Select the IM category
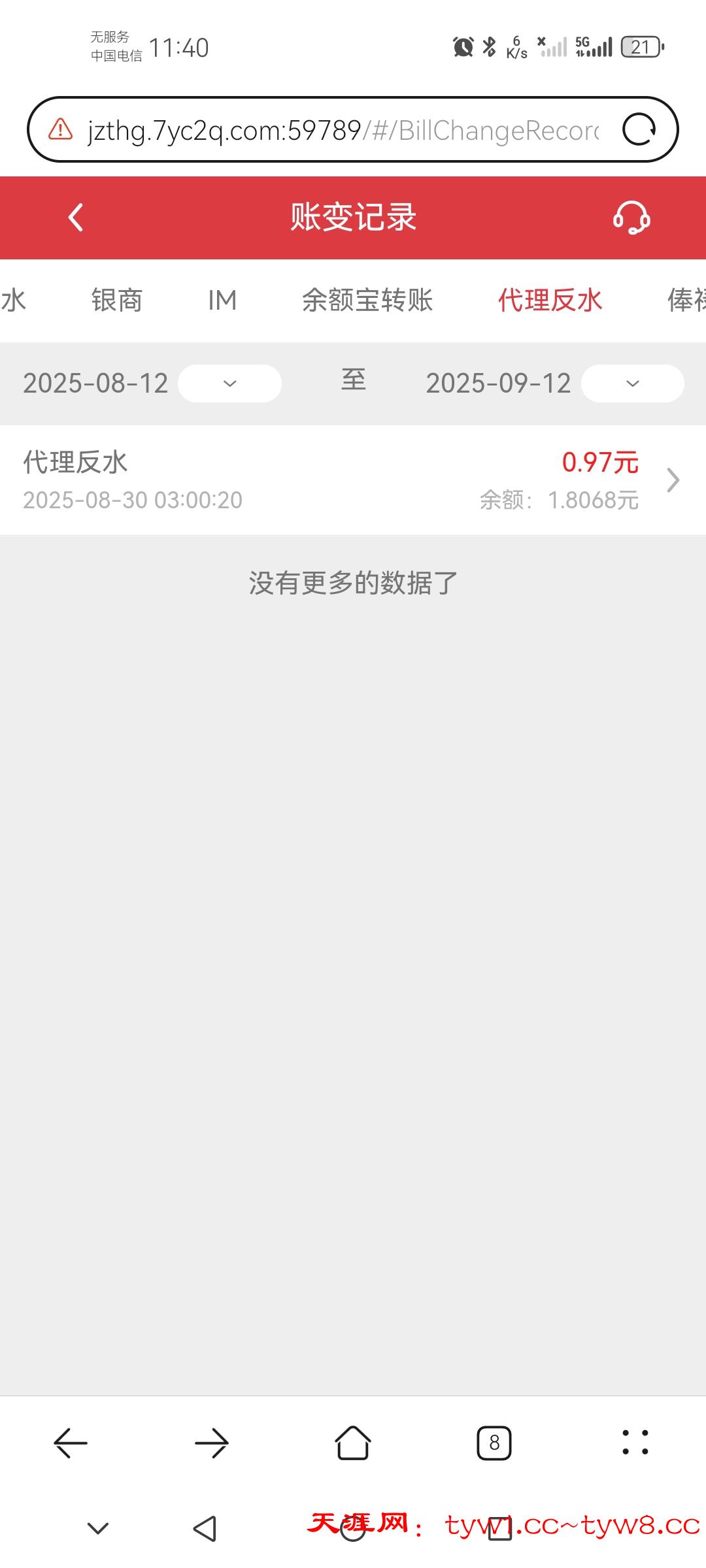The height and width of the screenshot is (1568, 706). click(x=222, y=300)
